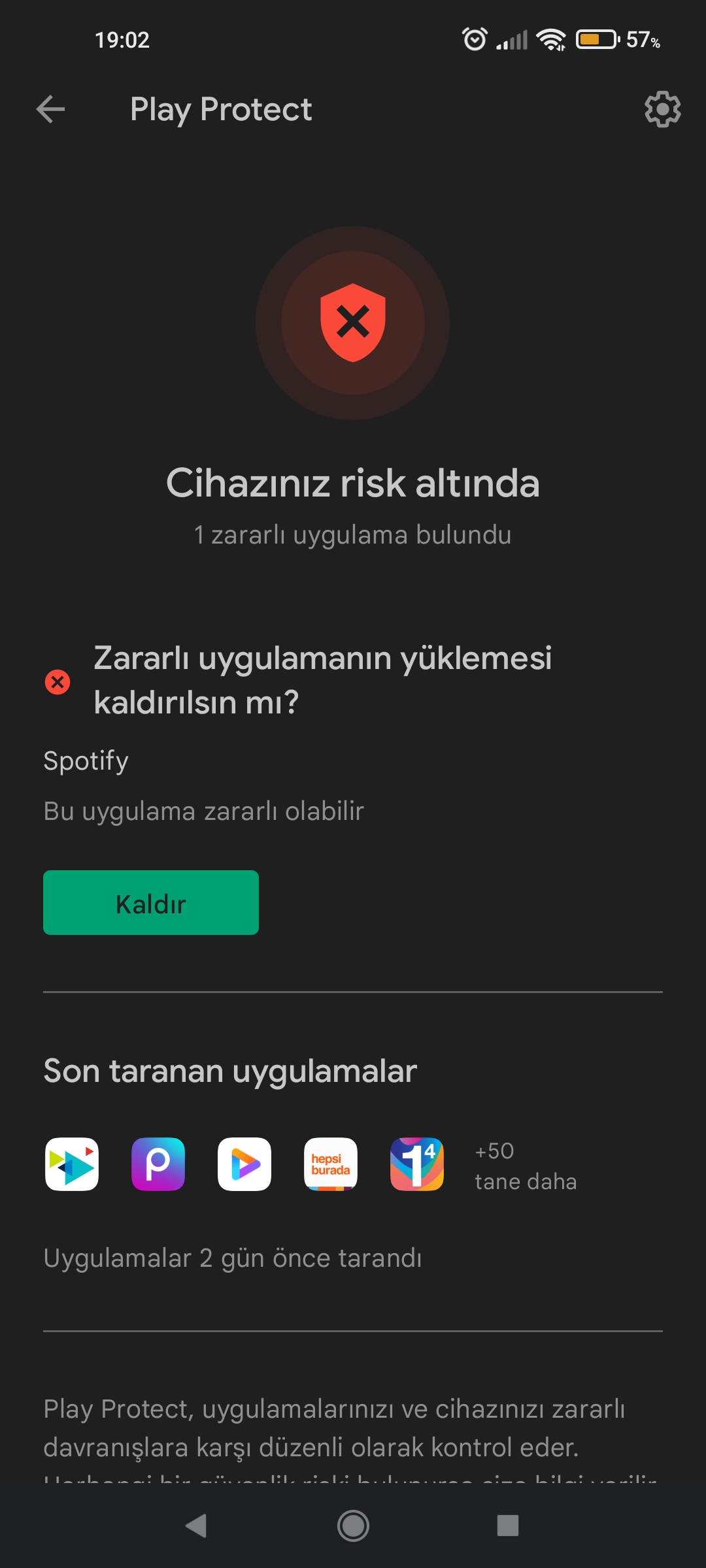706x1568 pixels.
Task: Tap Kaldır to uninstall Spotify
Action: tap(151, 902)
